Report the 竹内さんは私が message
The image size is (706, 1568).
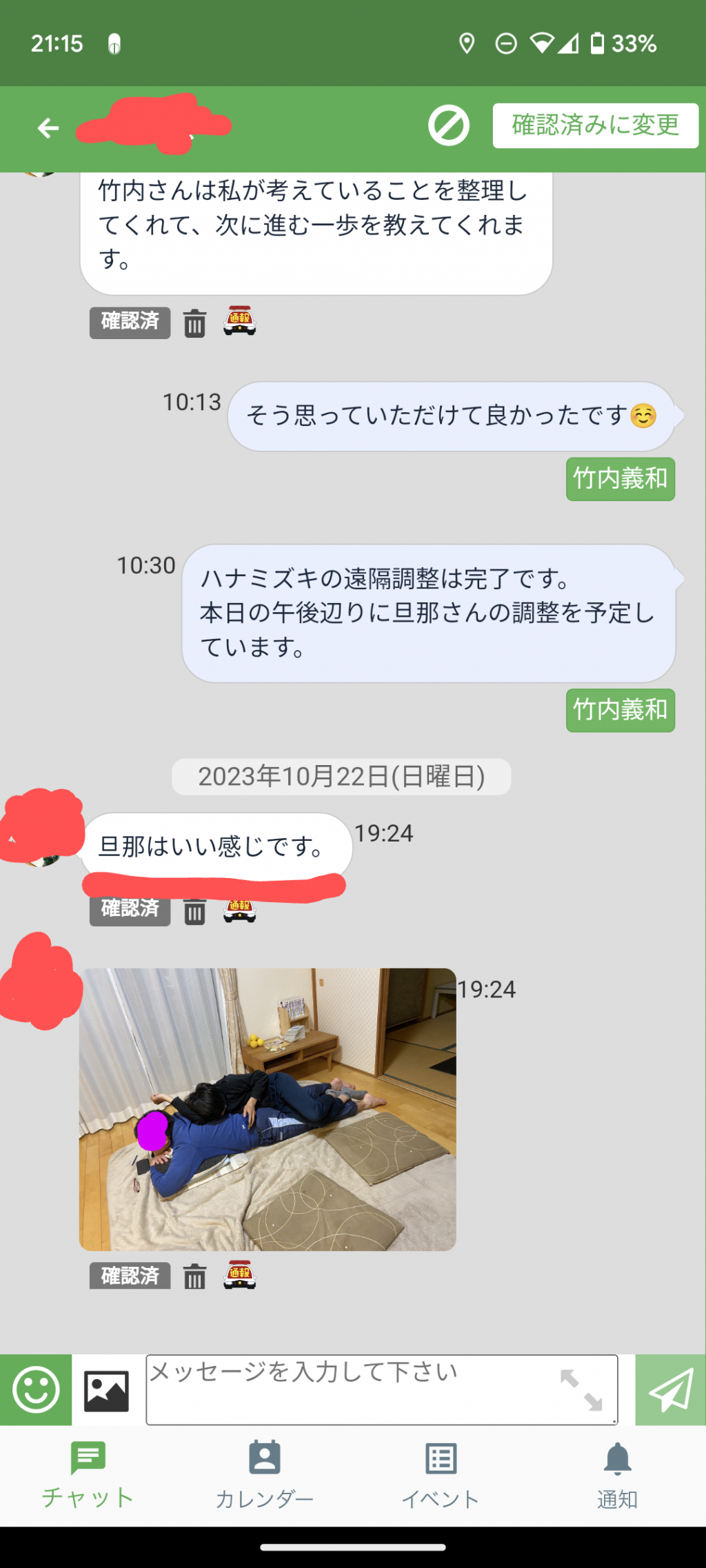tap(239, 321)
